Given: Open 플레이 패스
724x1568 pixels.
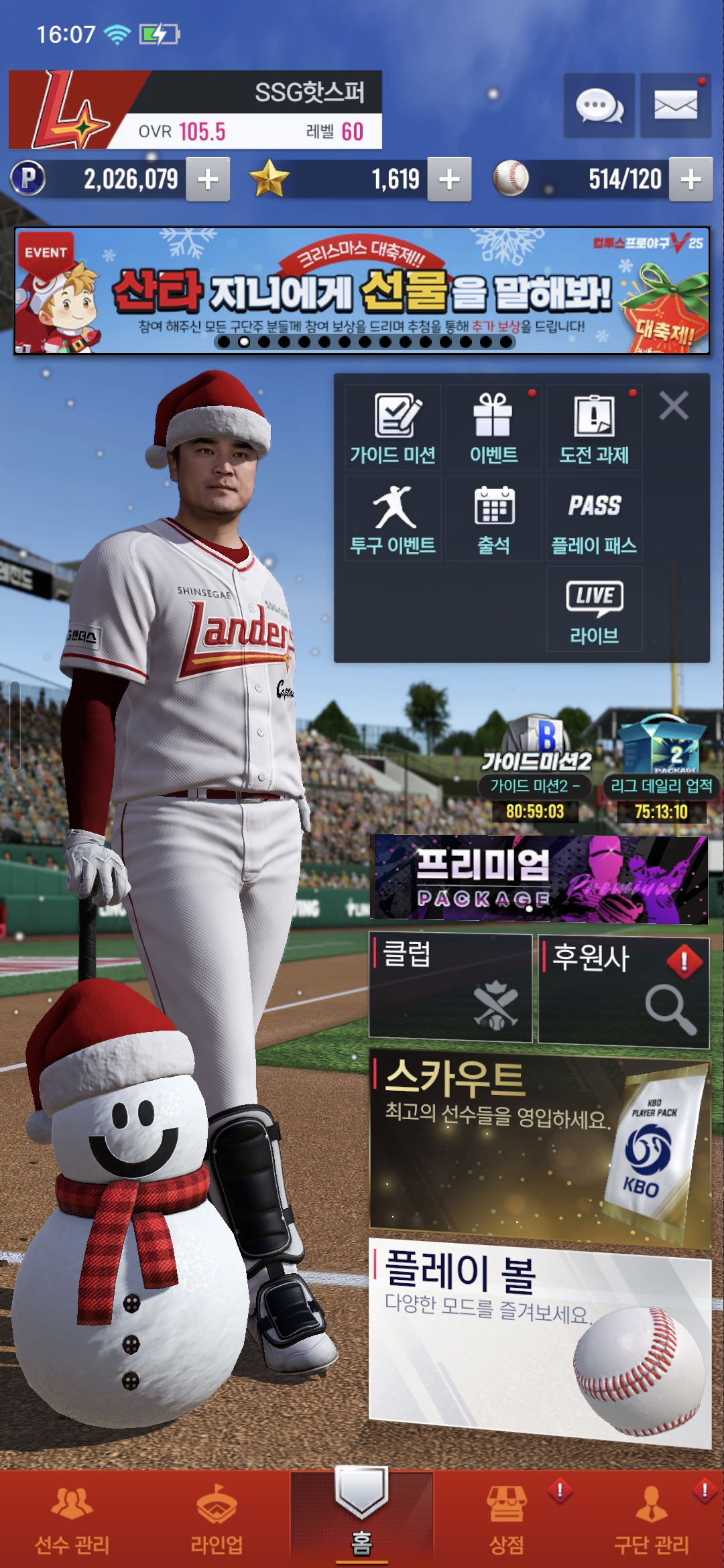Looking at the screenshot, I should point(594,518).
